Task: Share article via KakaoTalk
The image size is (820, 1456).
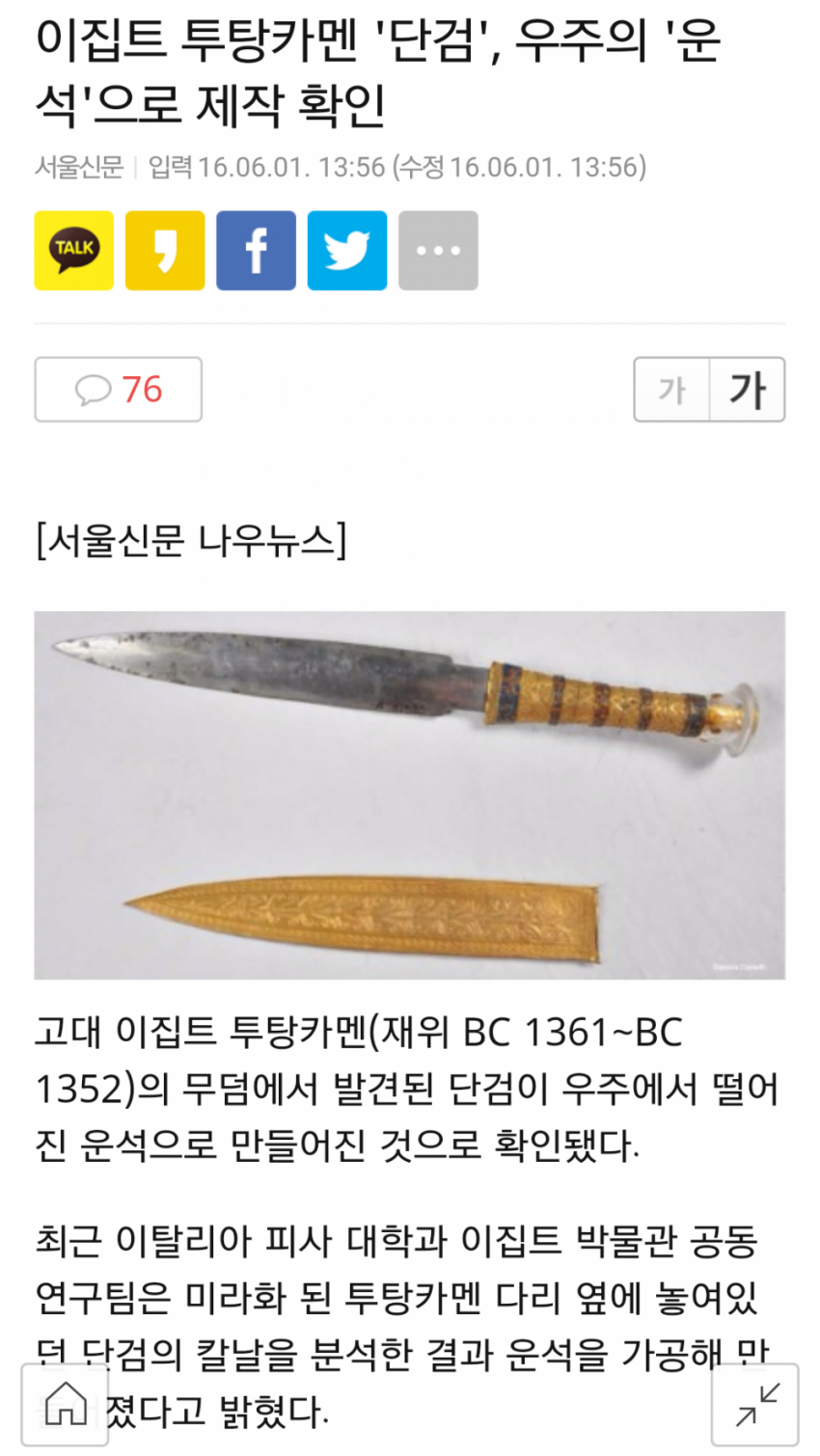Action: coord(74,251)
